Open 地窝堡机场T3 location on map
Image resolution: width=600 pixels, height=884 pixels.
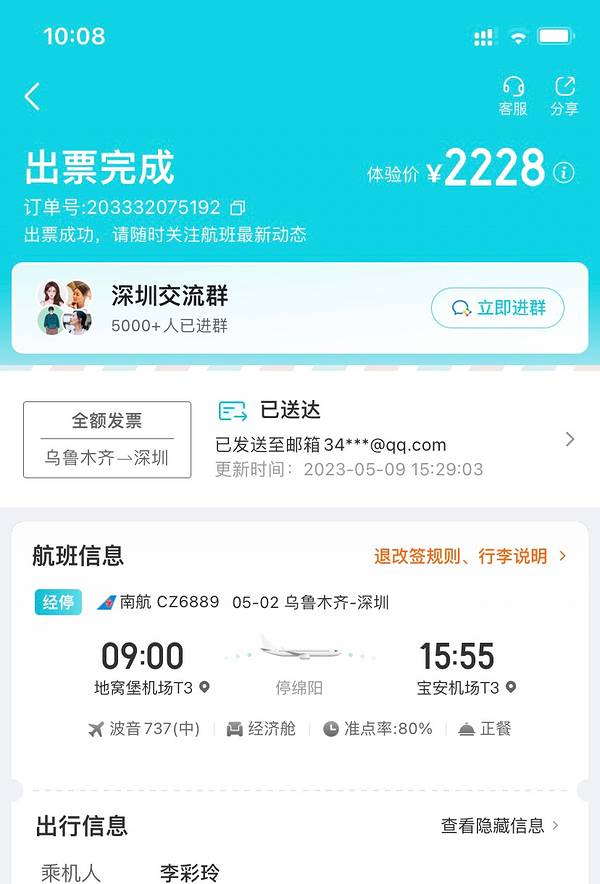tap(205, 687)
